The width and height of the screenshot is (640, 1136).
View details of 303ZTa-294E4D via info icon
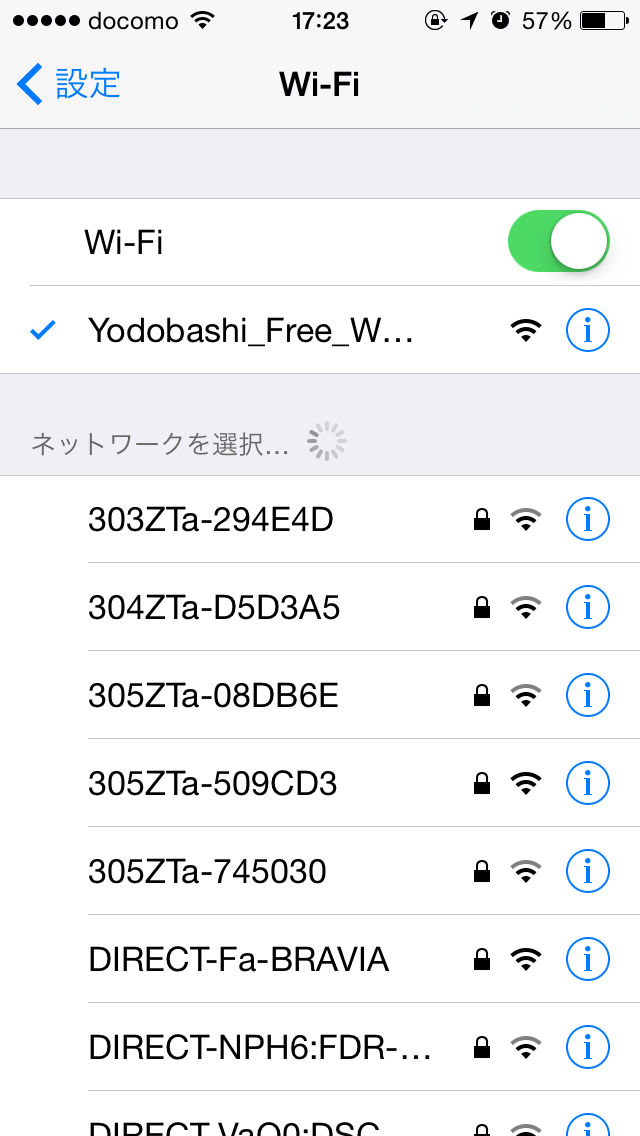pyautogui.click(x=587, y=519)
